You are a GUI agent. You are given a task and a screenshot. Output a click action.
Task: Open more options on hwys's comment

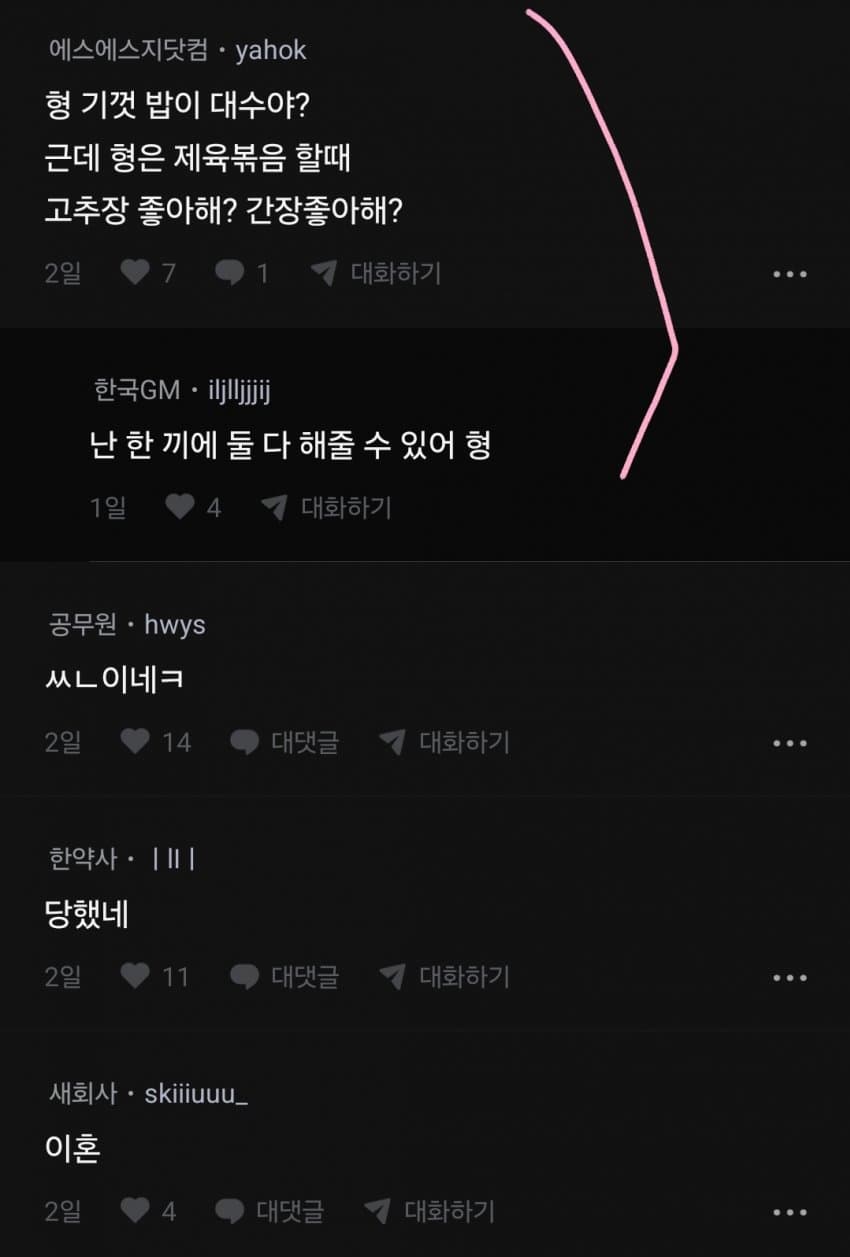tap(790, 743)
